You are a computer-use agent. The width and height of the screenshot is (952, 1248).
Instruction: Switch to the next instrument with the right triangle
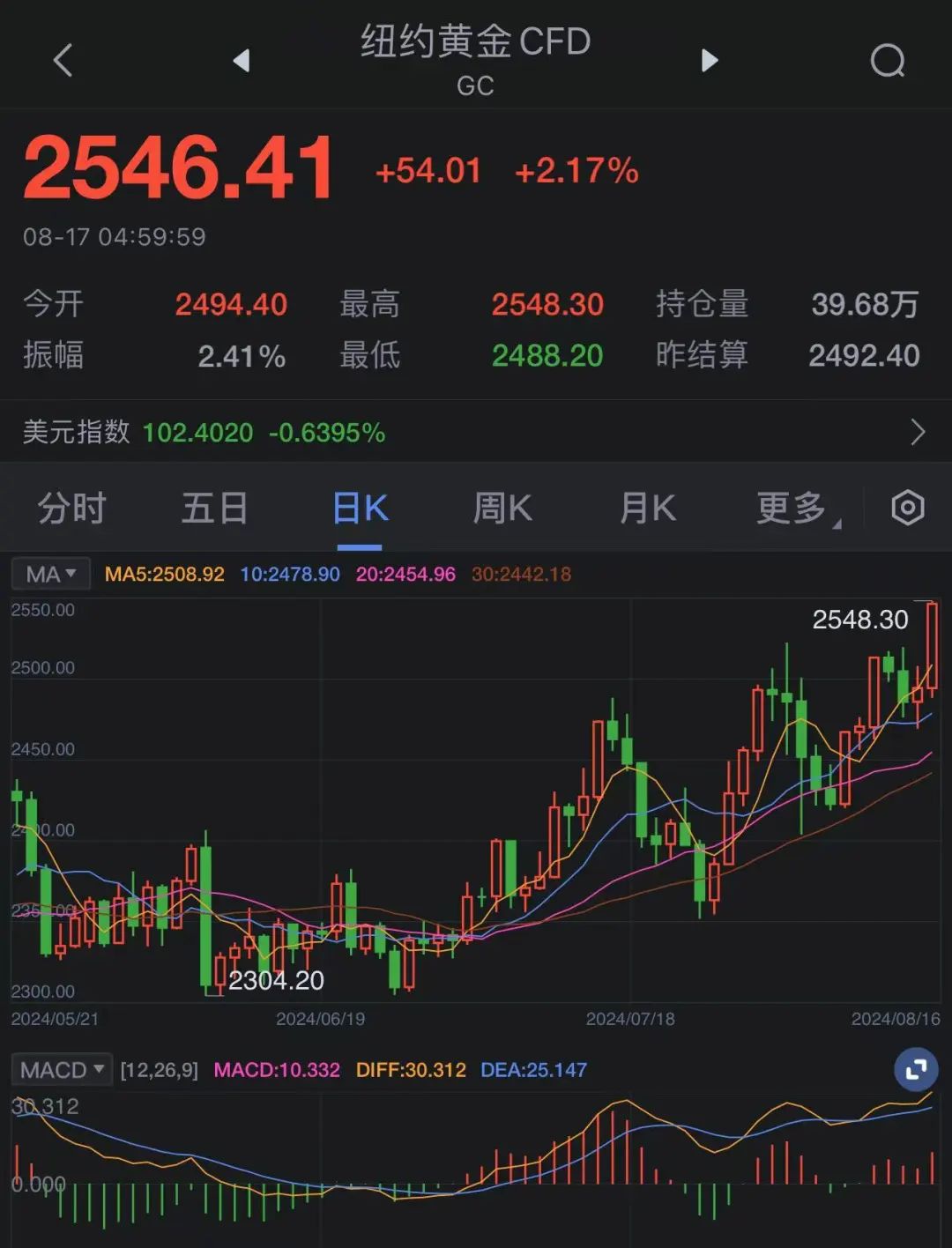[x=709, y=61]
